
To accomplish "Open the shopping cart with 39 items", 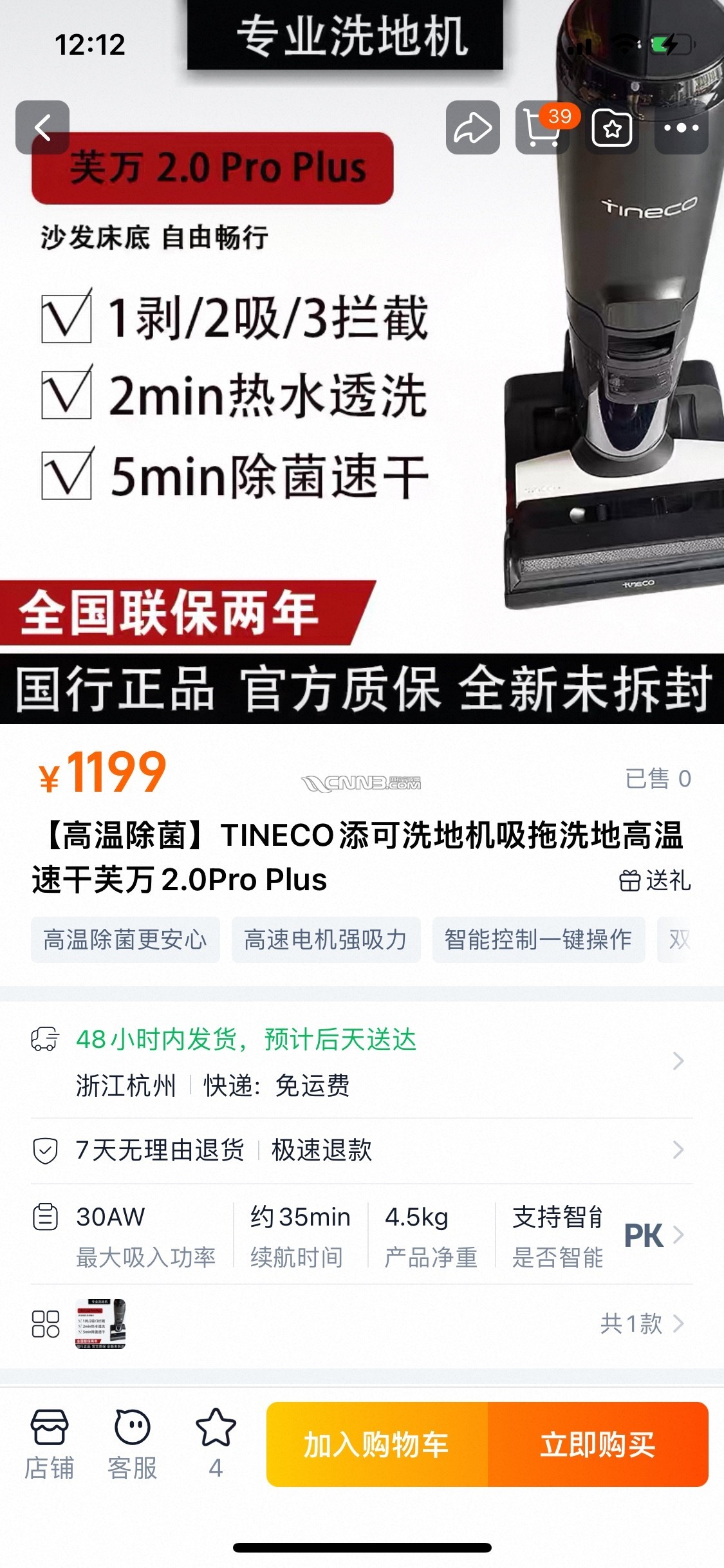I will point(543,127).
